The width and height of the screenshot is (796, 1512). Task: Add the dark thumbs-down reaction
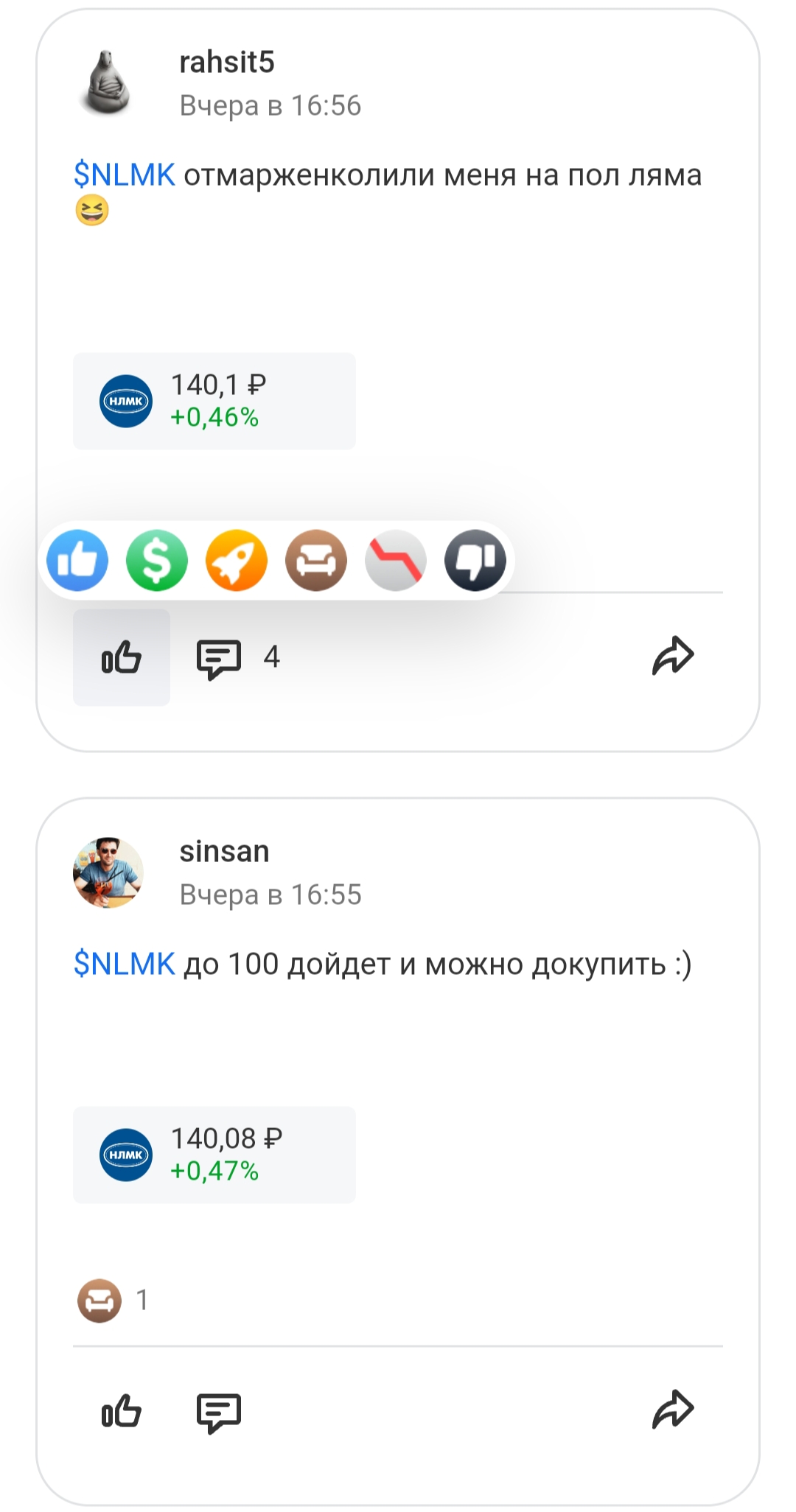[475, 561]
